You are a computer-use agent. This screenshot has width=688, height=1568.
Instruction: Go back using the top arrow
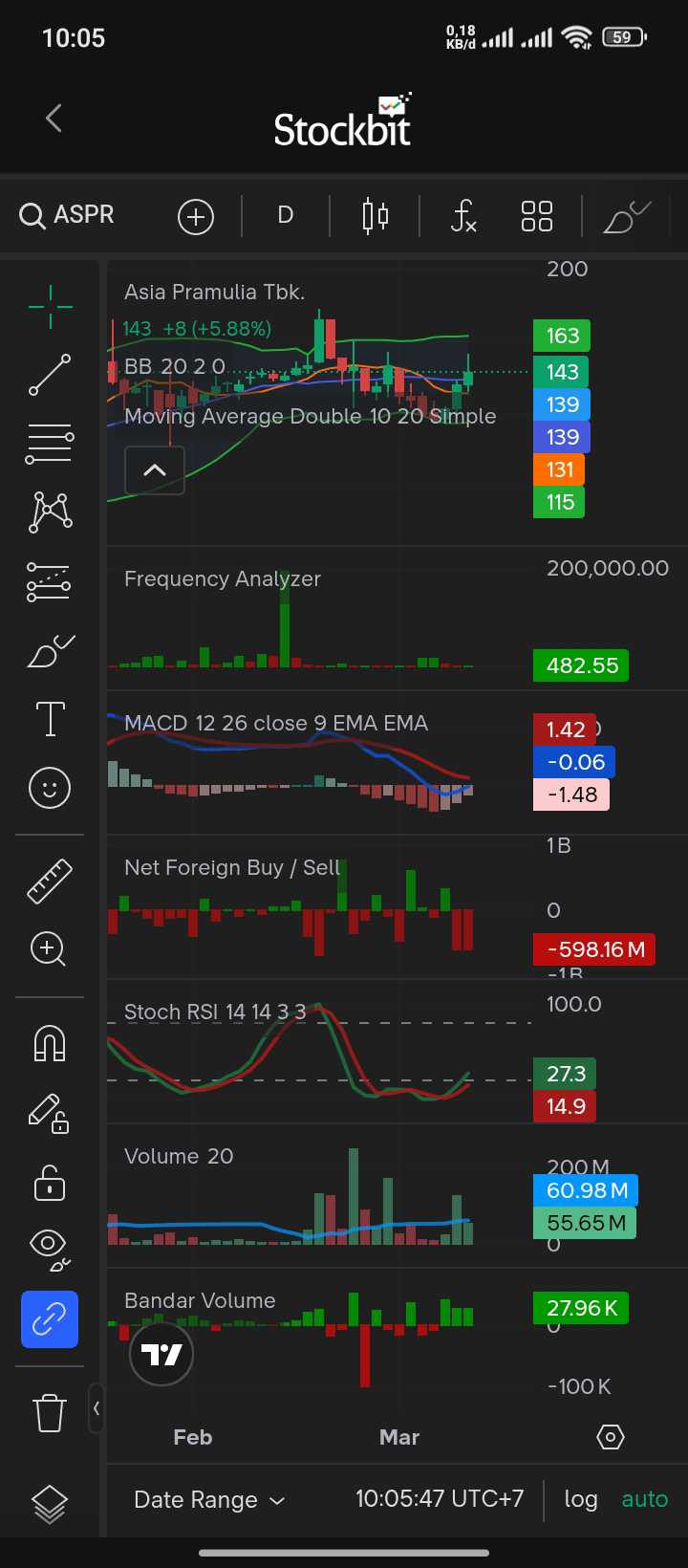point(54,119)
